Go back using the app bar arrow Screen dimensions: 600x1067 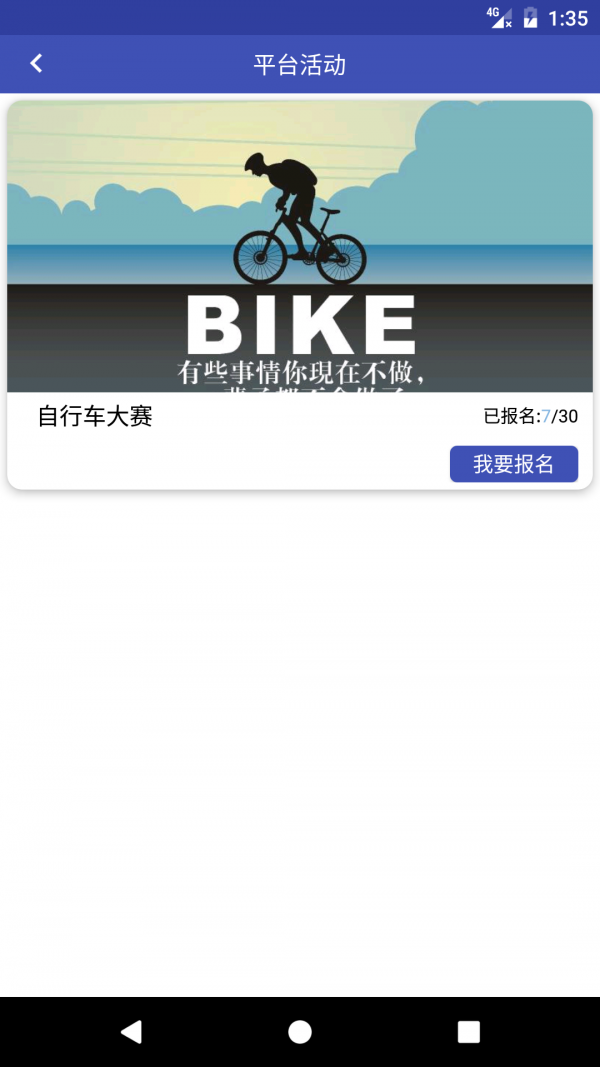click(x=37, y=64)
